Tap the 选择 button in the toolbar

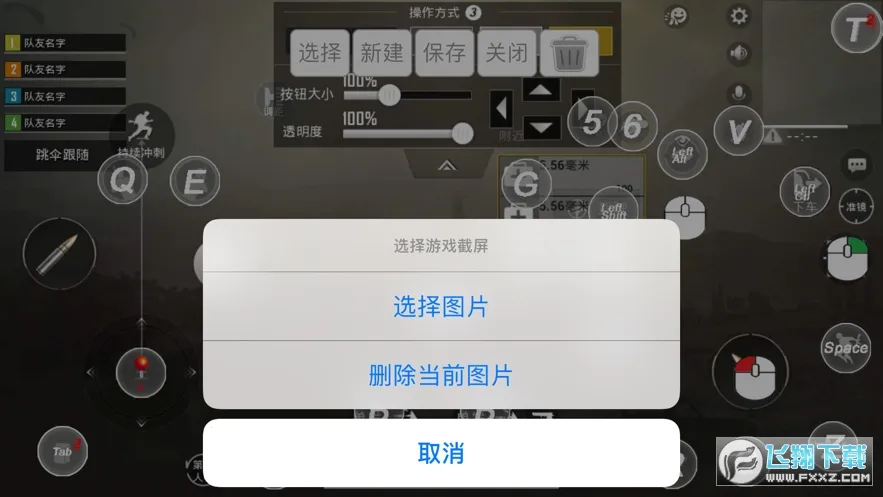[321, 52]
